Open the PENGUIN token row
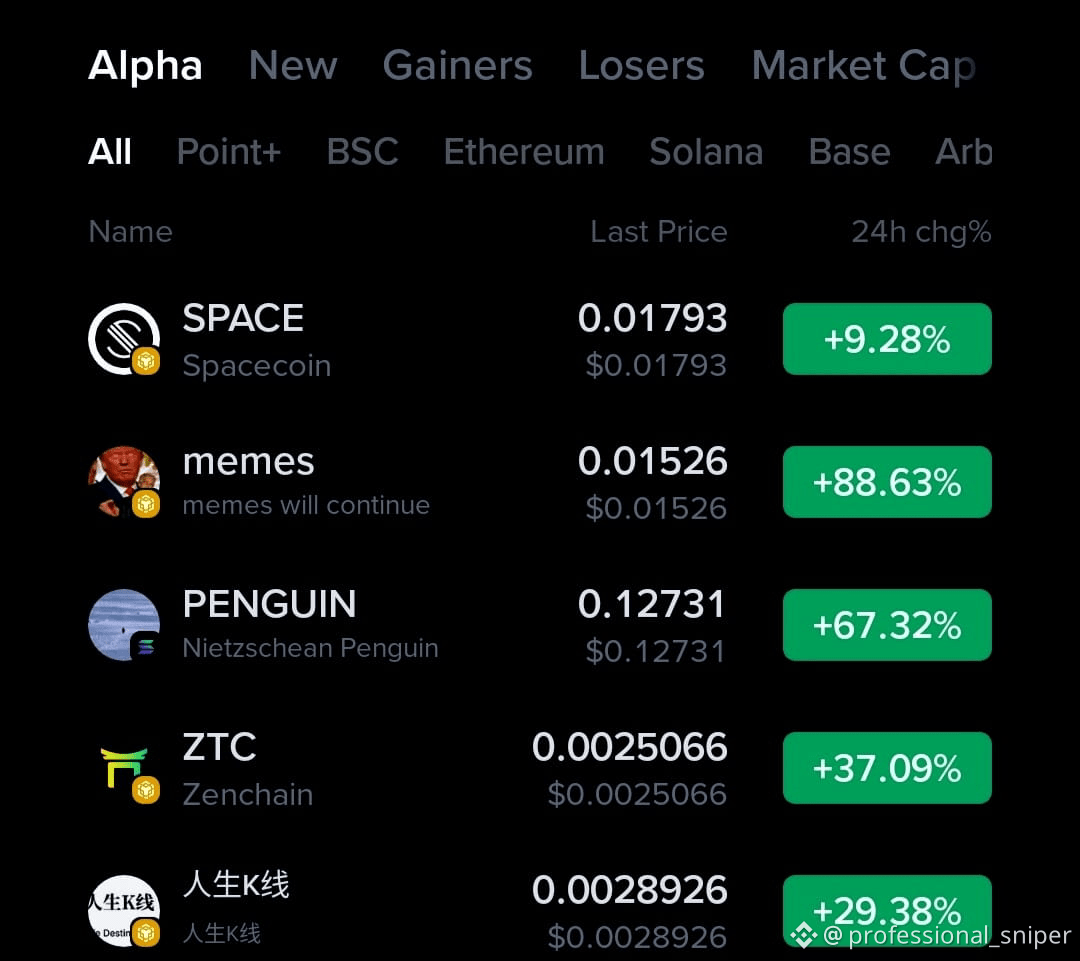The image size is (1080, 961). (x=400, y=625)
